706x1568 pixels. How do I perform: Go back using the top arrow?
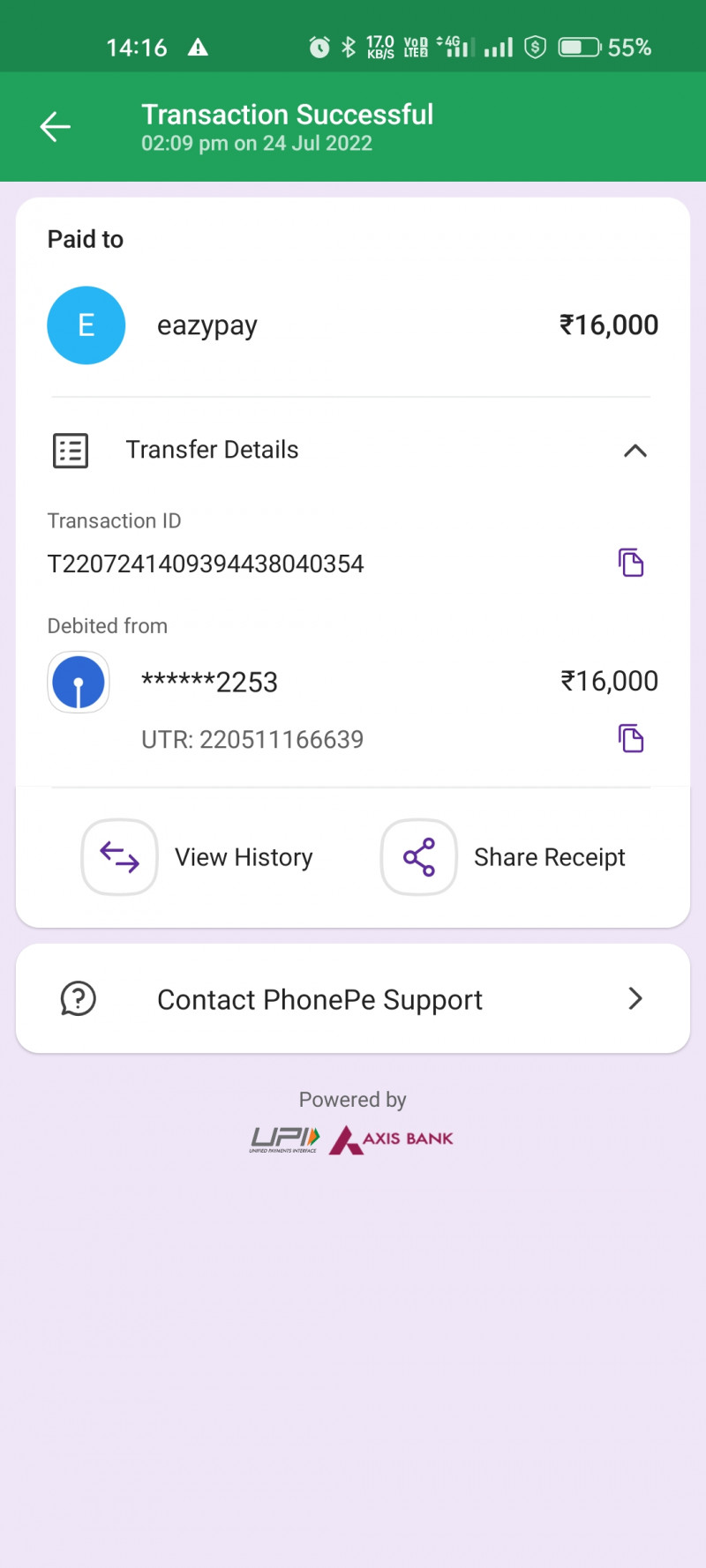coord(55,127)
